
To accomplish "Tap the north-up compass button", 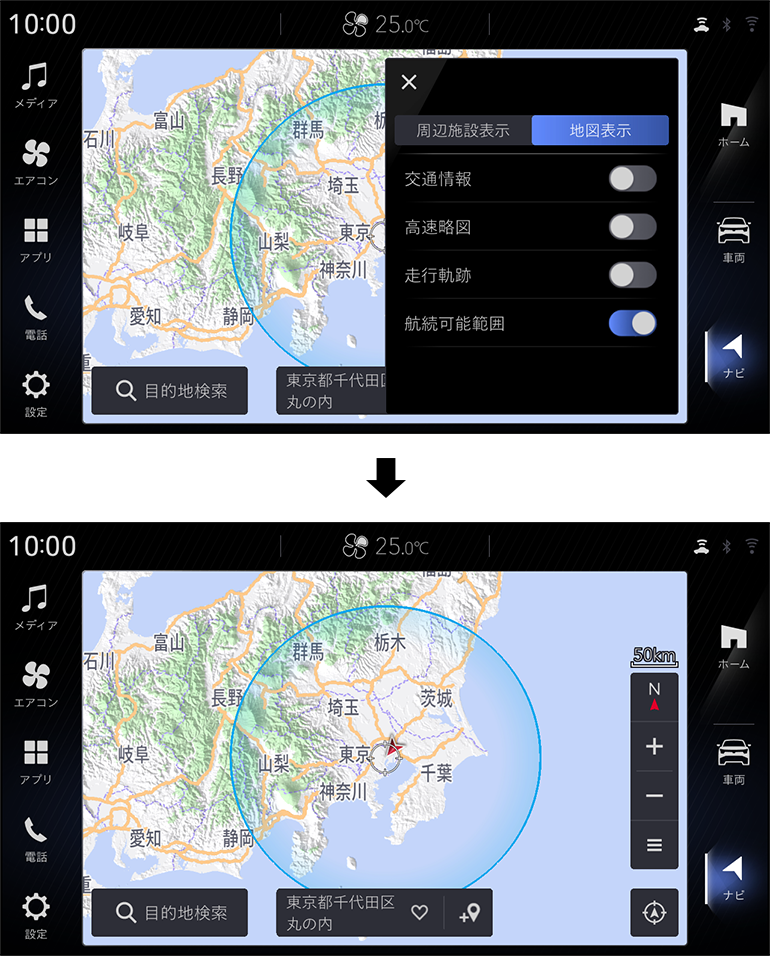I will tap(654, 697).
